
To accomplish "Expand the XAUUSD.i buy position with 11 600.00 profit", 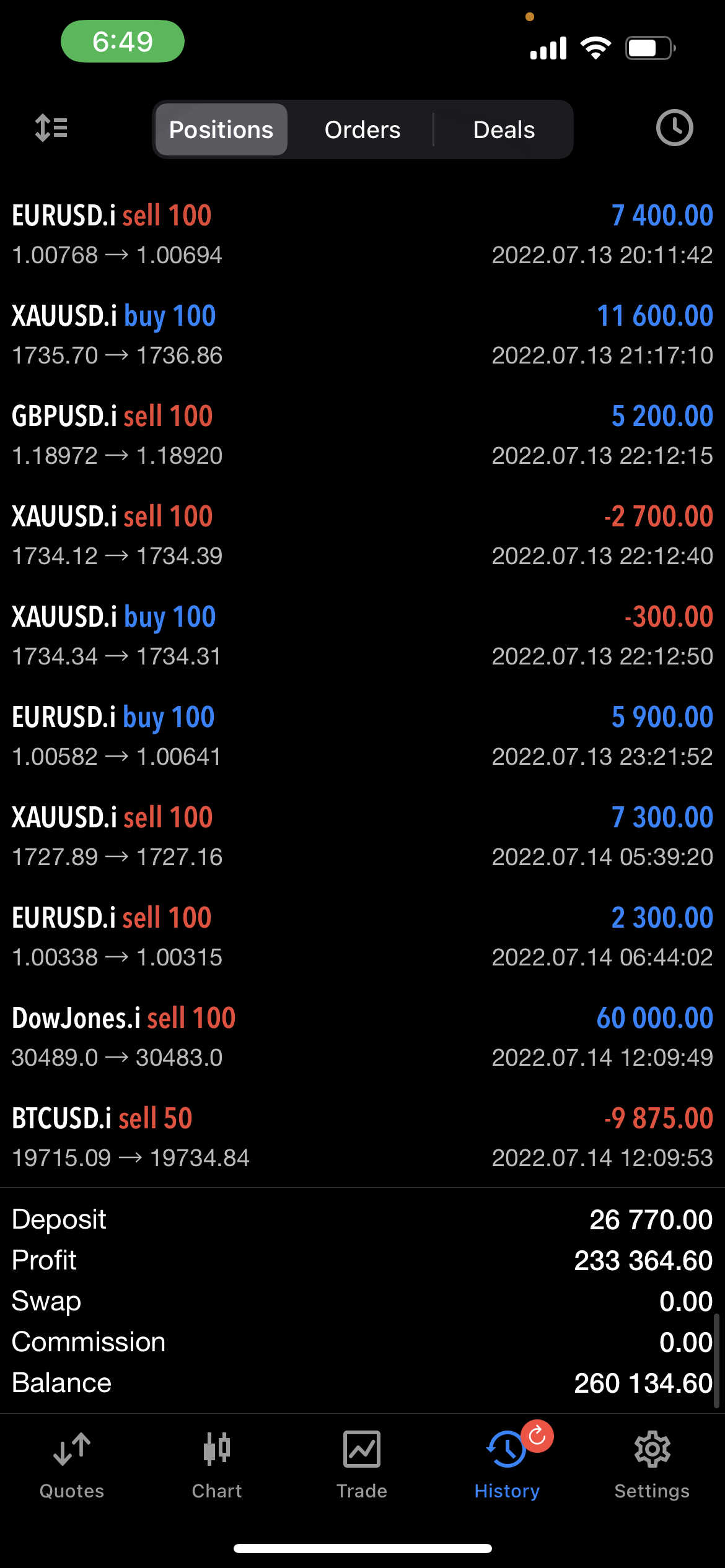I will click(x=362, y=335).
